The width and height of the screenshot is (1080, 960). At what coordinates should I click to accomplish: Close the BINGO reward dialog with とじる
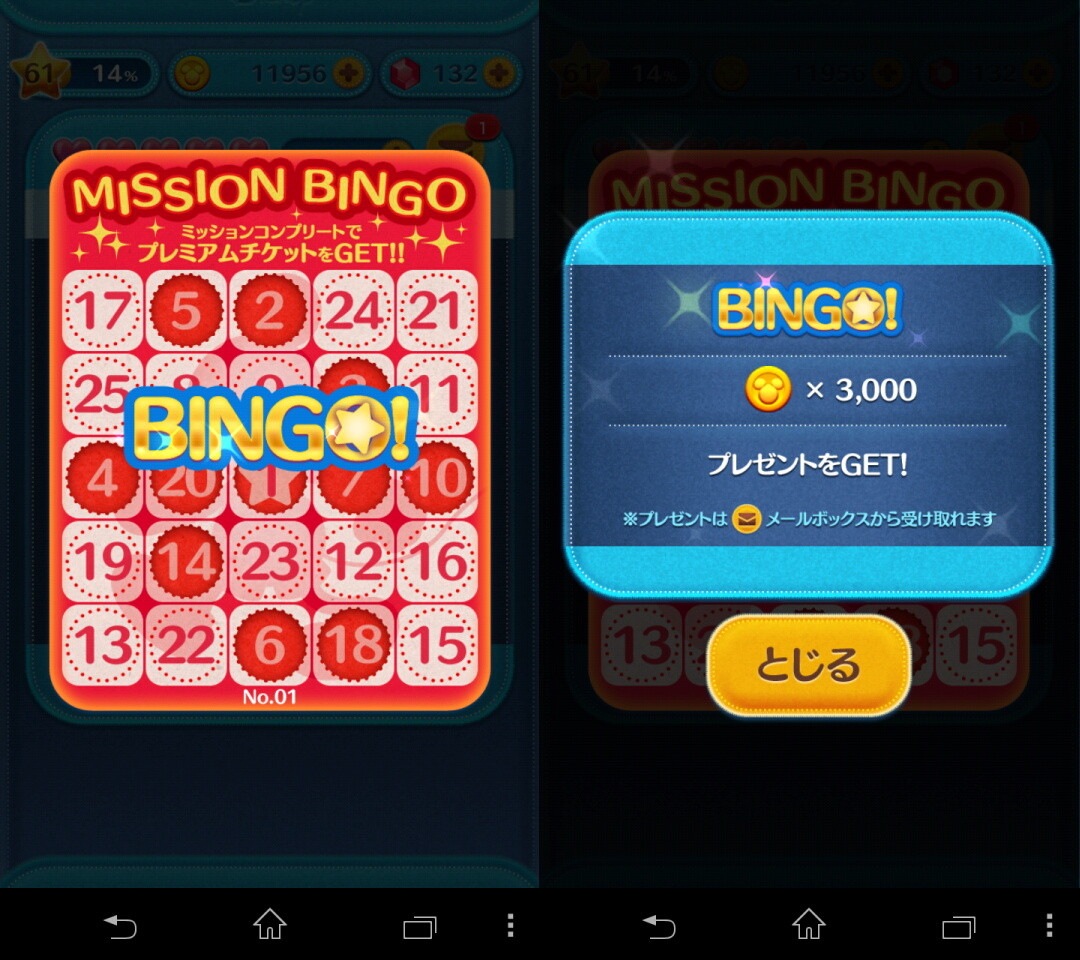pyautogui.click(x=809, y=665)
